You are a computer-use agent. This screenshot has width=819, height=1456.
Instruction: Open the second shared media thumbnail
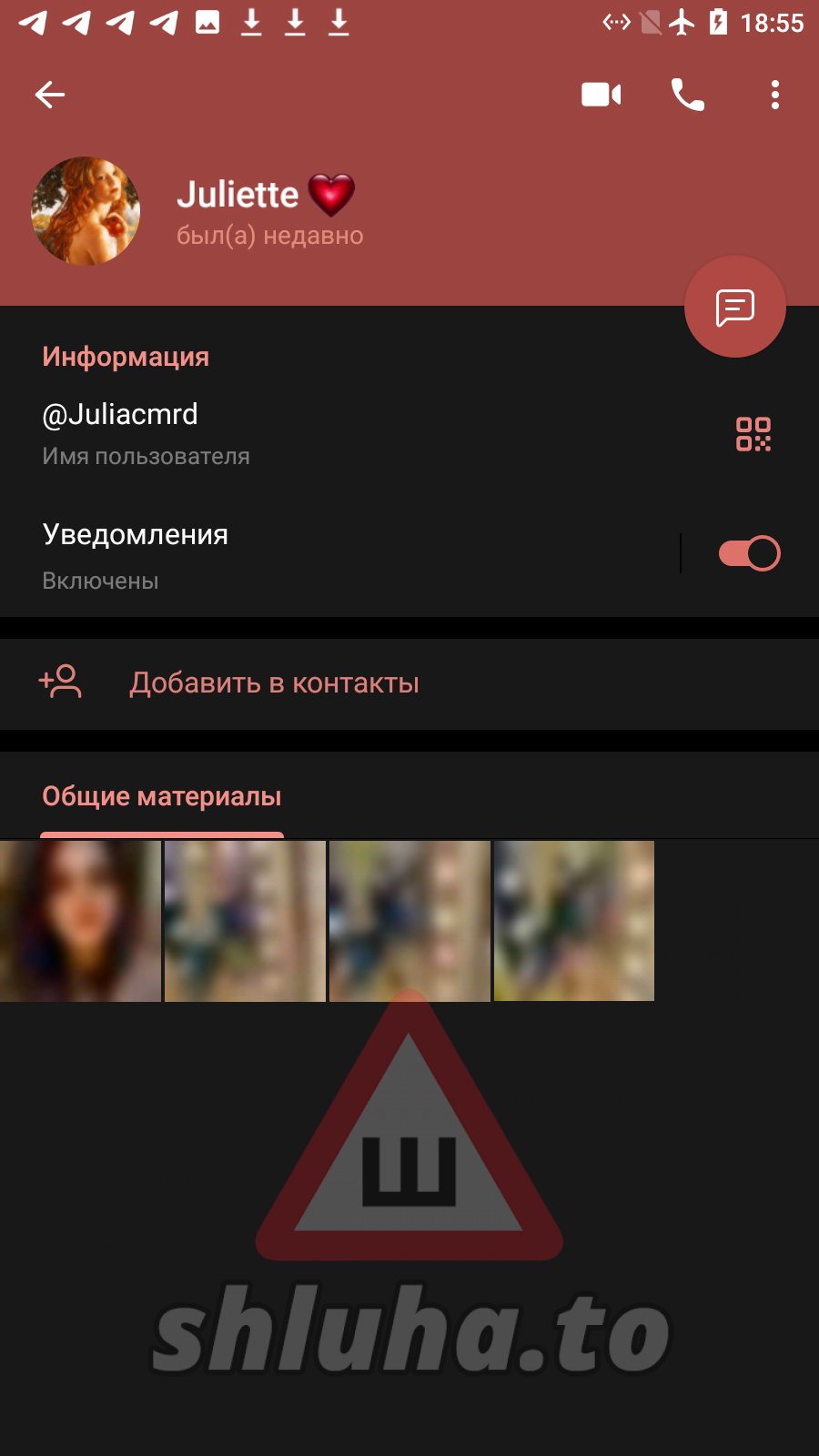[245, 921]
